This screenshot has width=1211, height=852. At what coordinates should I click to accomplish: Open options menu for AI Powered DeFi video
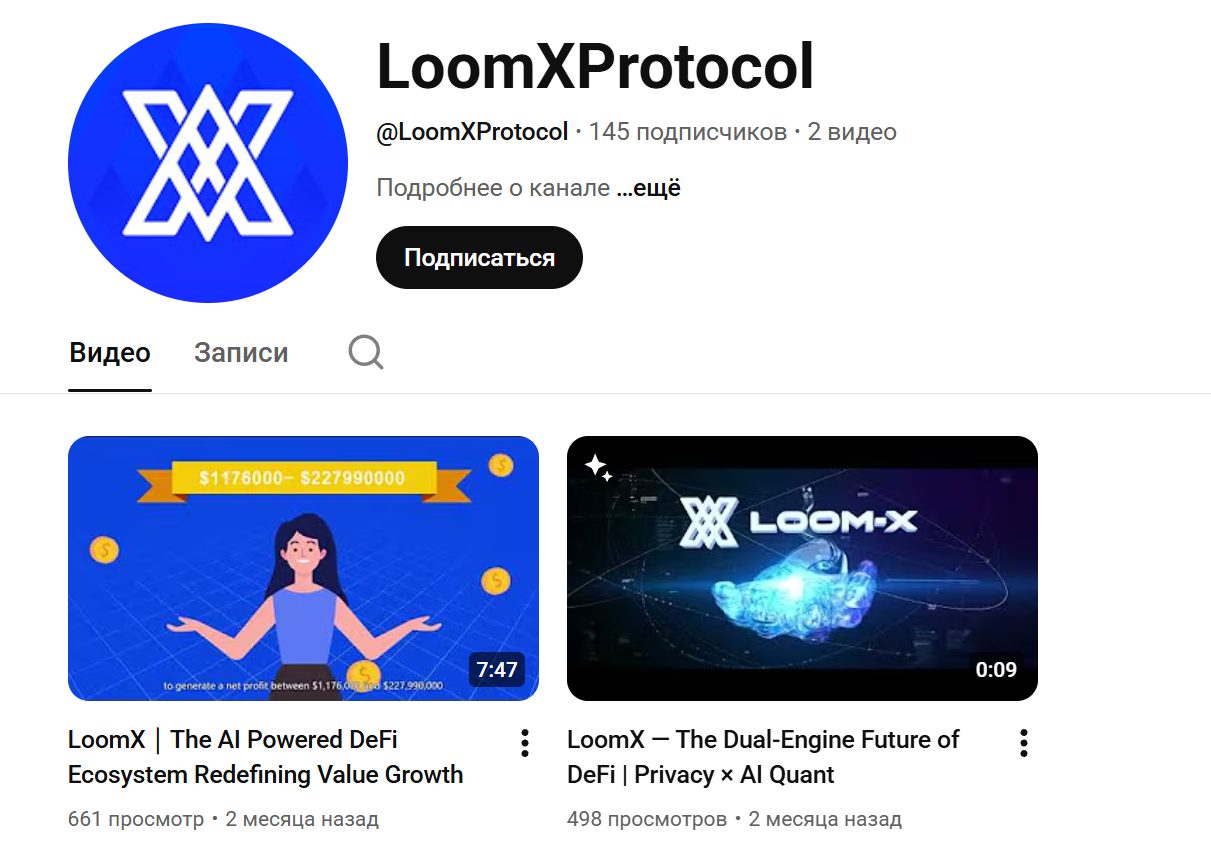click(524, 743)
